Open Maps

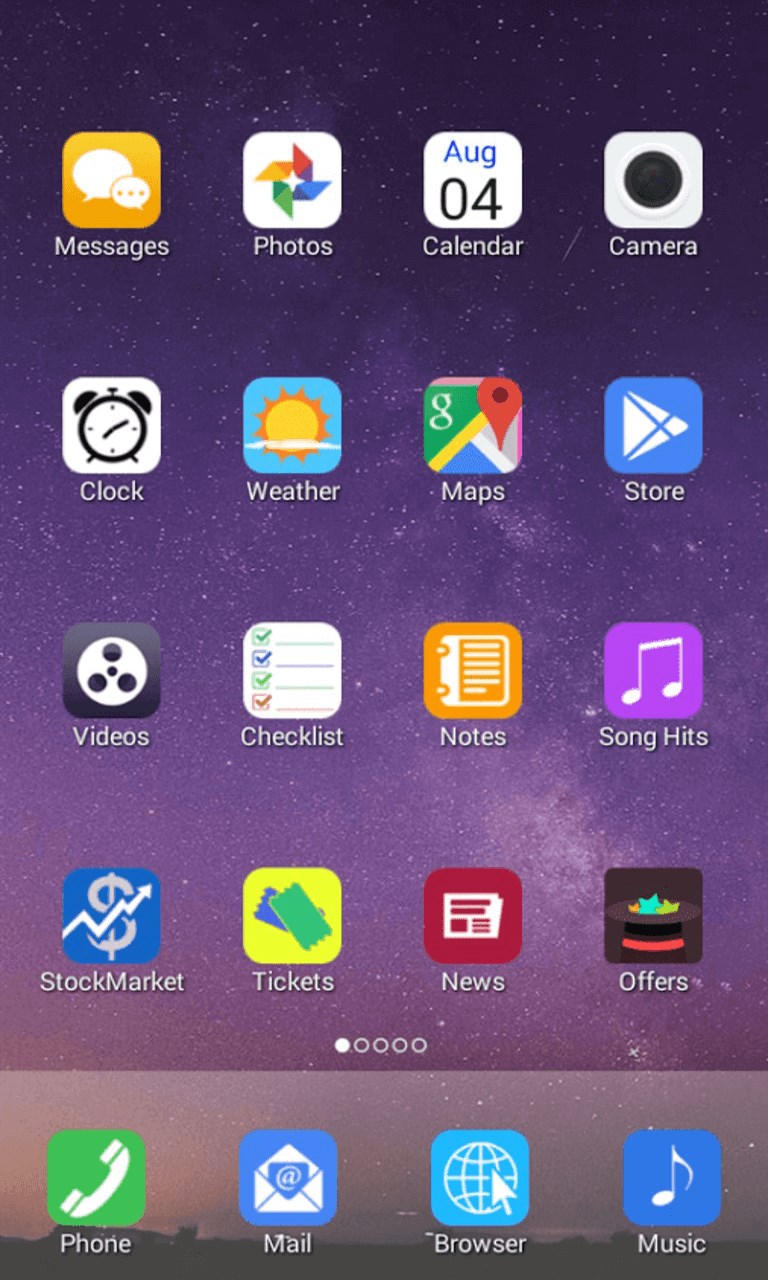point(472,425)
